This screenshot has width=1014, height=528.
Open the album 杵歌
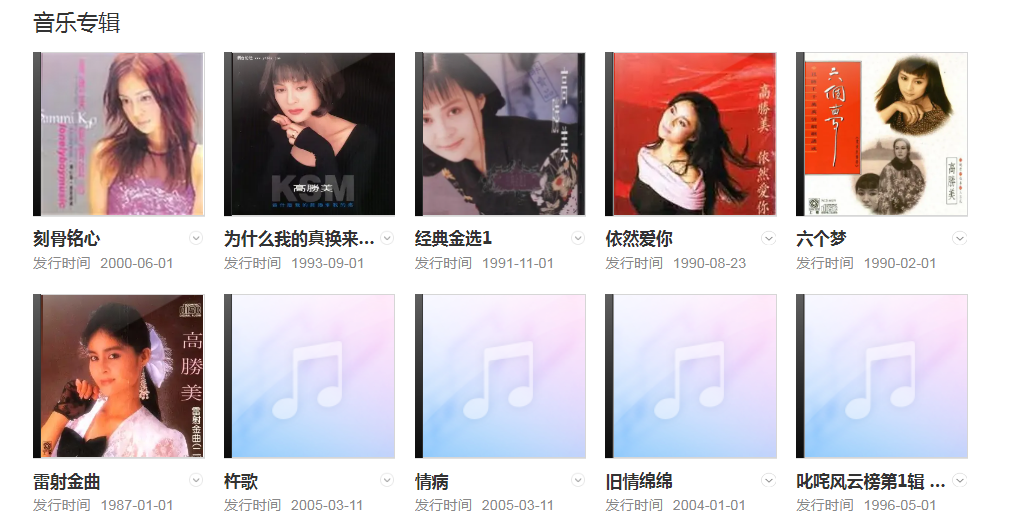(x=310, y=376)
